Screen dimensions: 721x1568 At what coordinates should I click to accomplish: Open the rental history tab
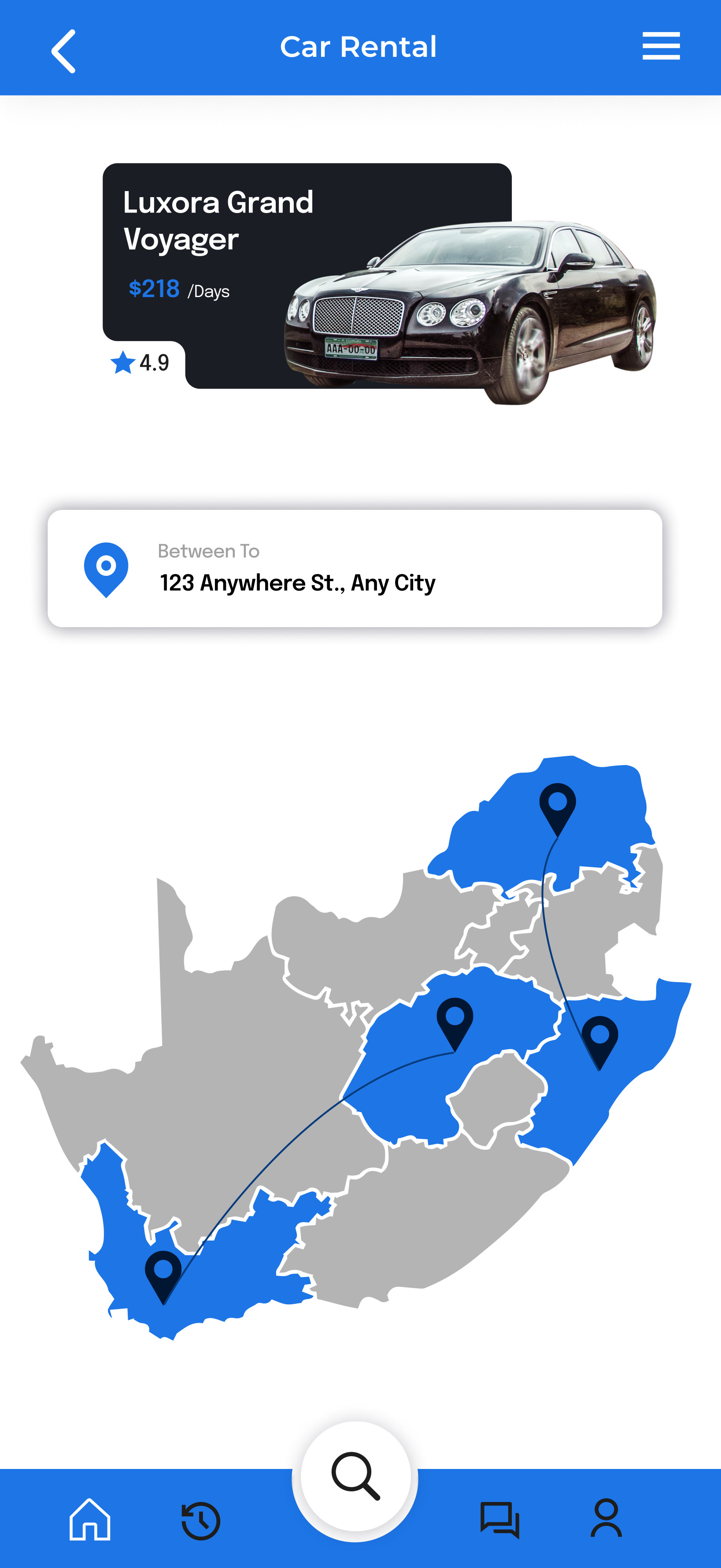click(x=201, y=1520)
